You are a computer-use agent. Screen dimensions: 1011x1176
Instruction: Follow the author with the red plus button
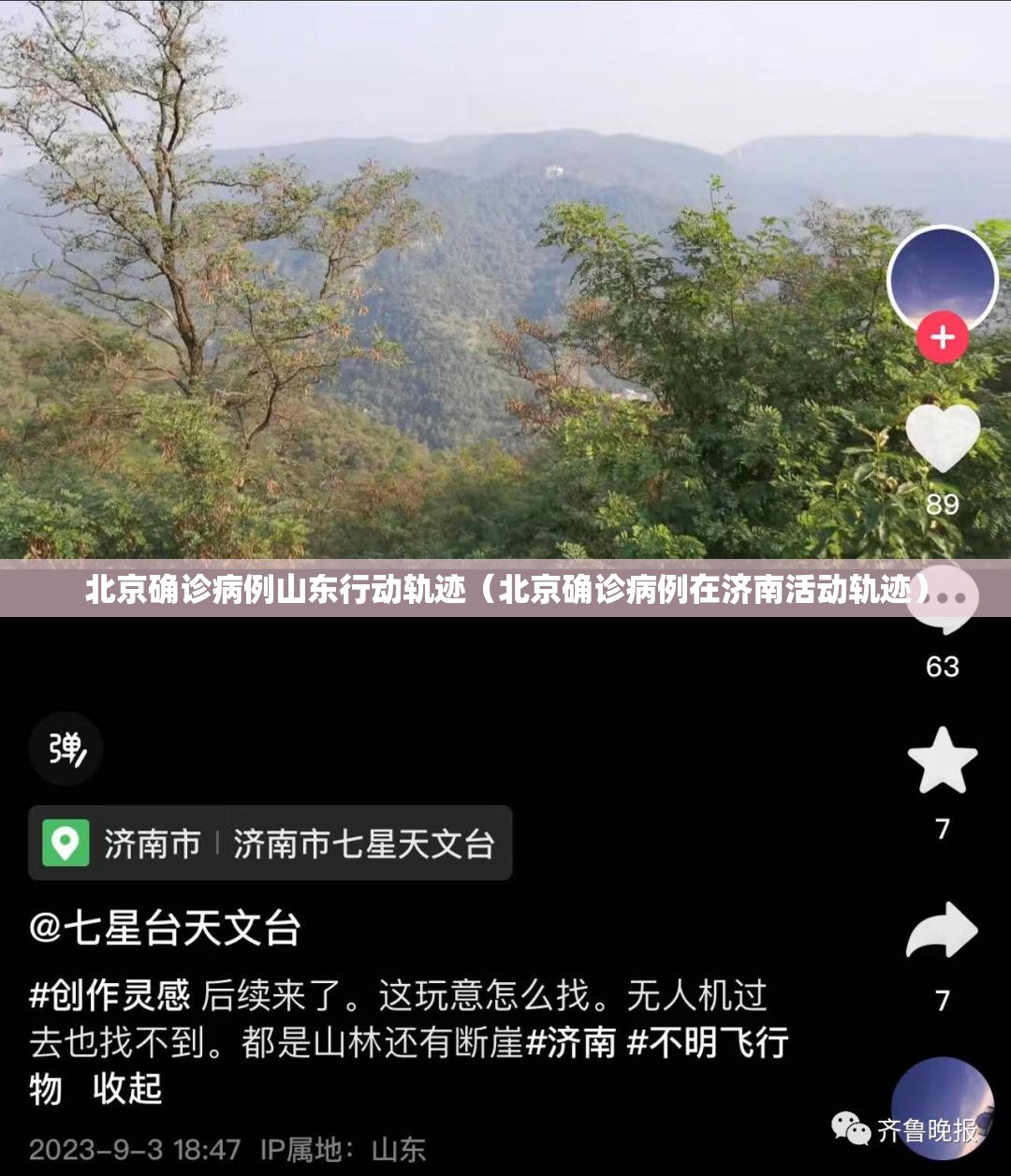coord(942,337)
